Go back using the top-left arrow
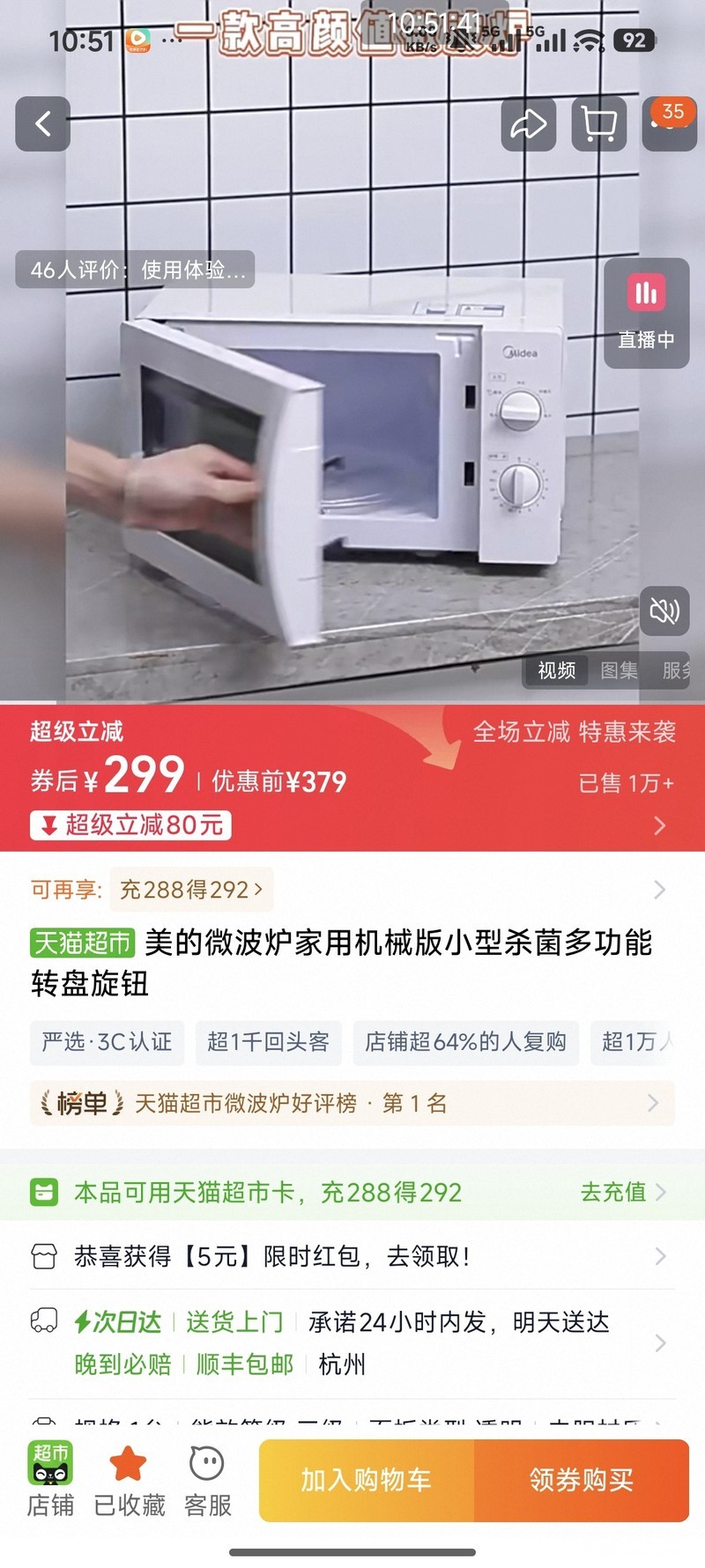705x1568 pixels. pyautogui.click(x=42, y=124)
